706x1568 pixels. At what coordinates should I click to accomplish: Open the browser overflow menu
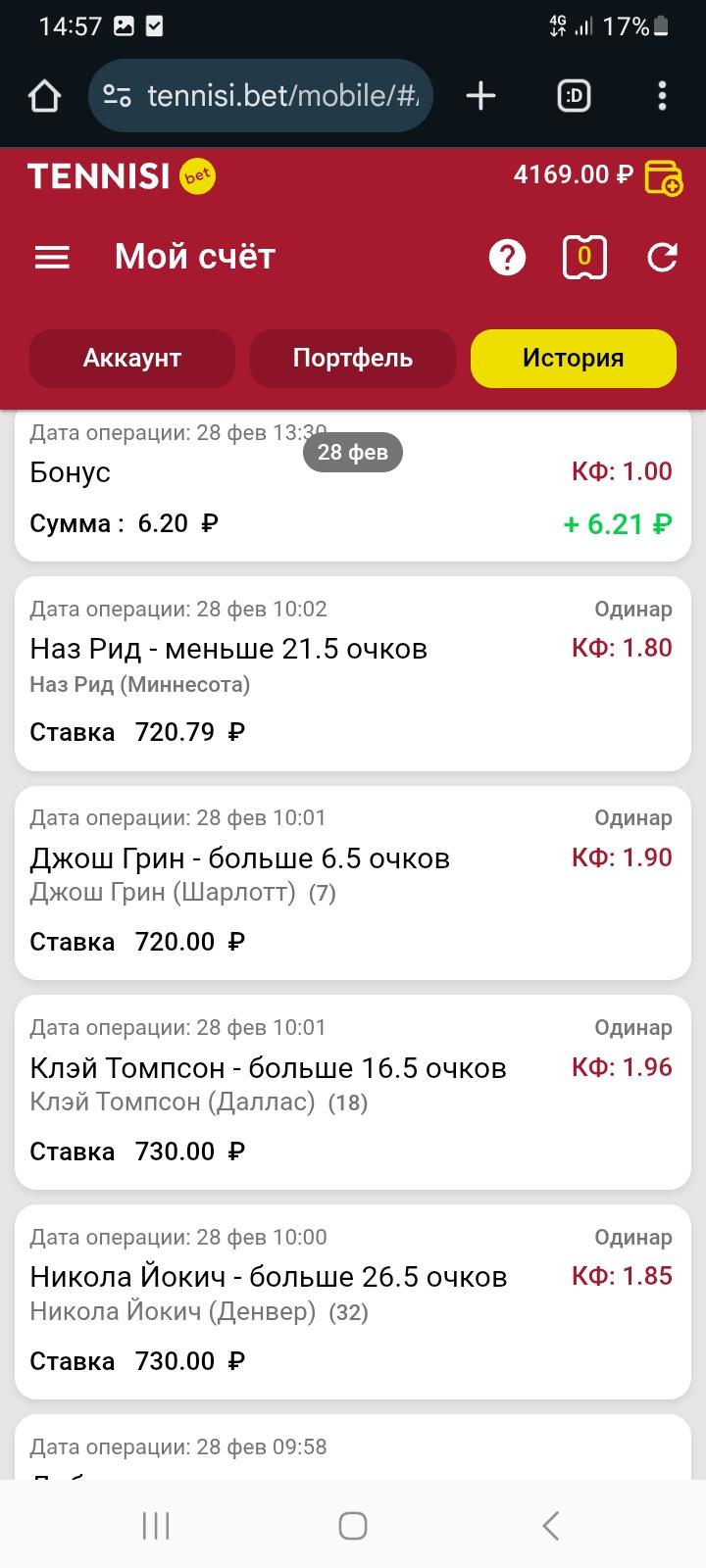(x=662, y=96)
